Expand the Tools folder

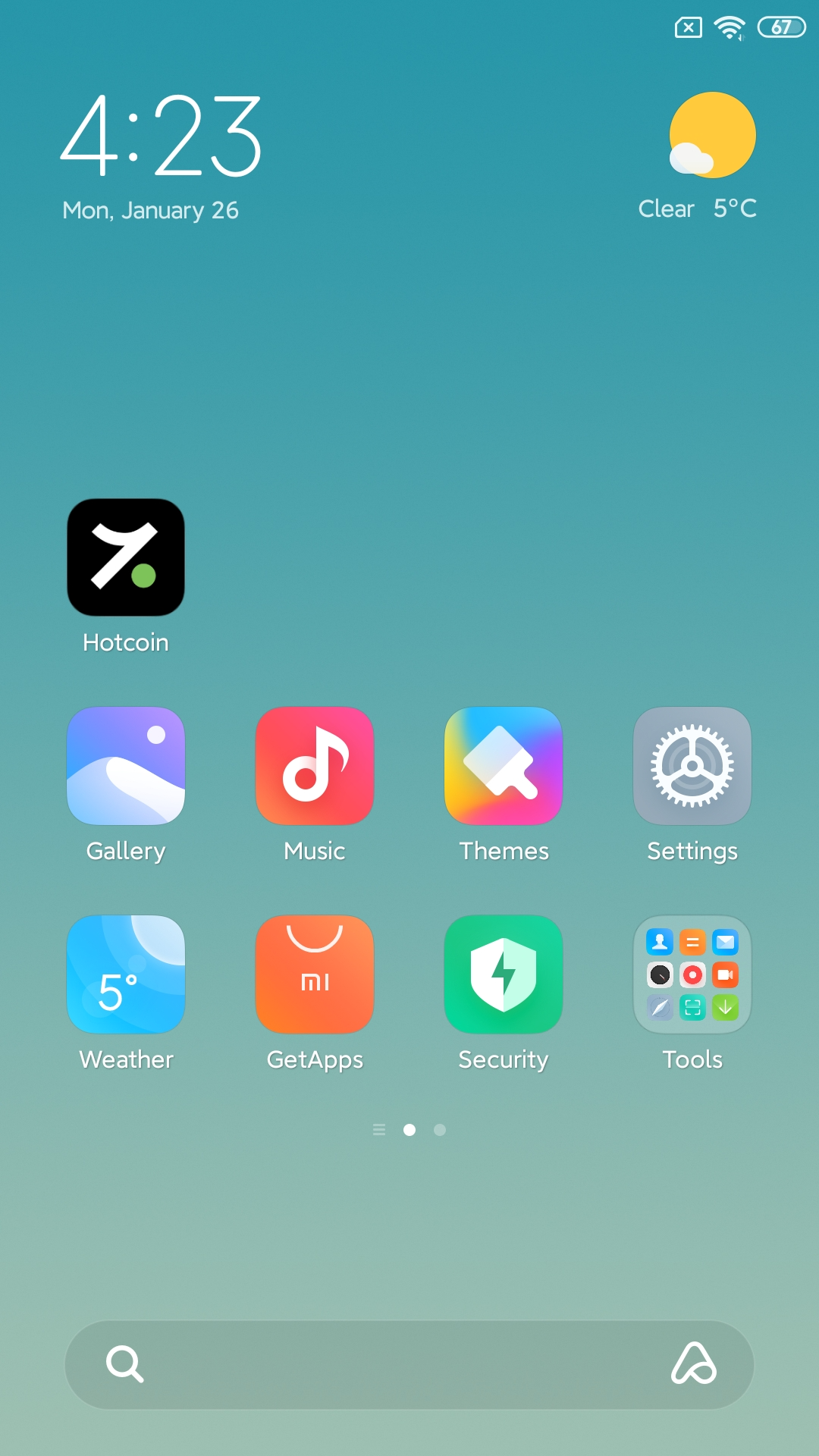[x=692, y=974]
